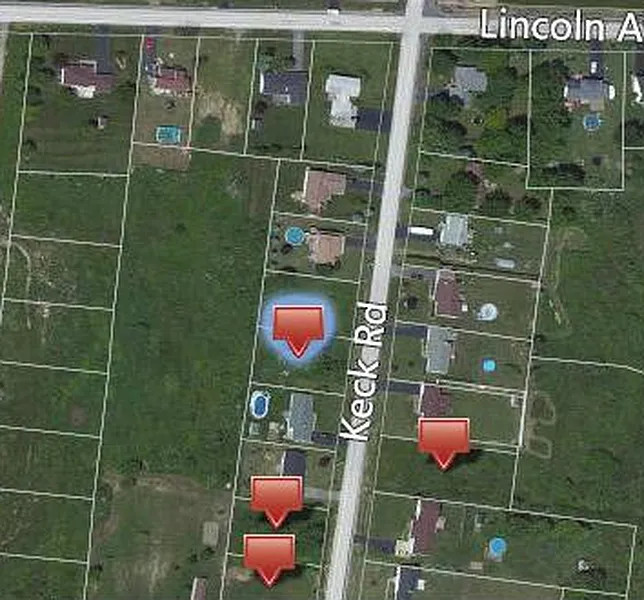This screenshot has width=644, height=600.
Task: Select the red marker east of Keck Rd
Action: click(x=444, y=438)
